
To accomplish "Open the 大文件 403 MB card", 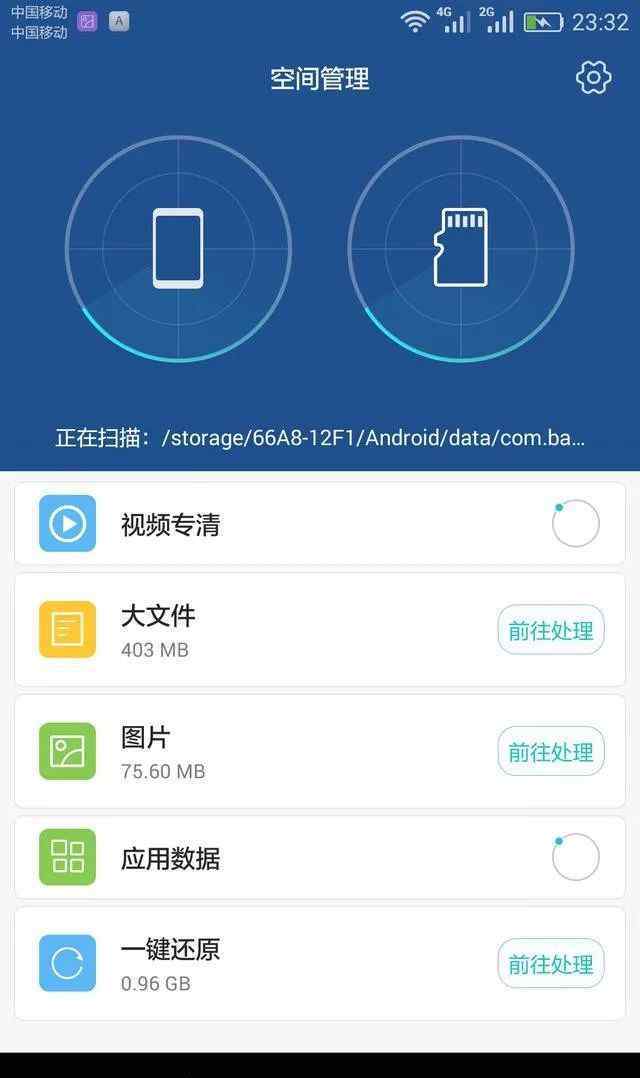I will (320, 630).
